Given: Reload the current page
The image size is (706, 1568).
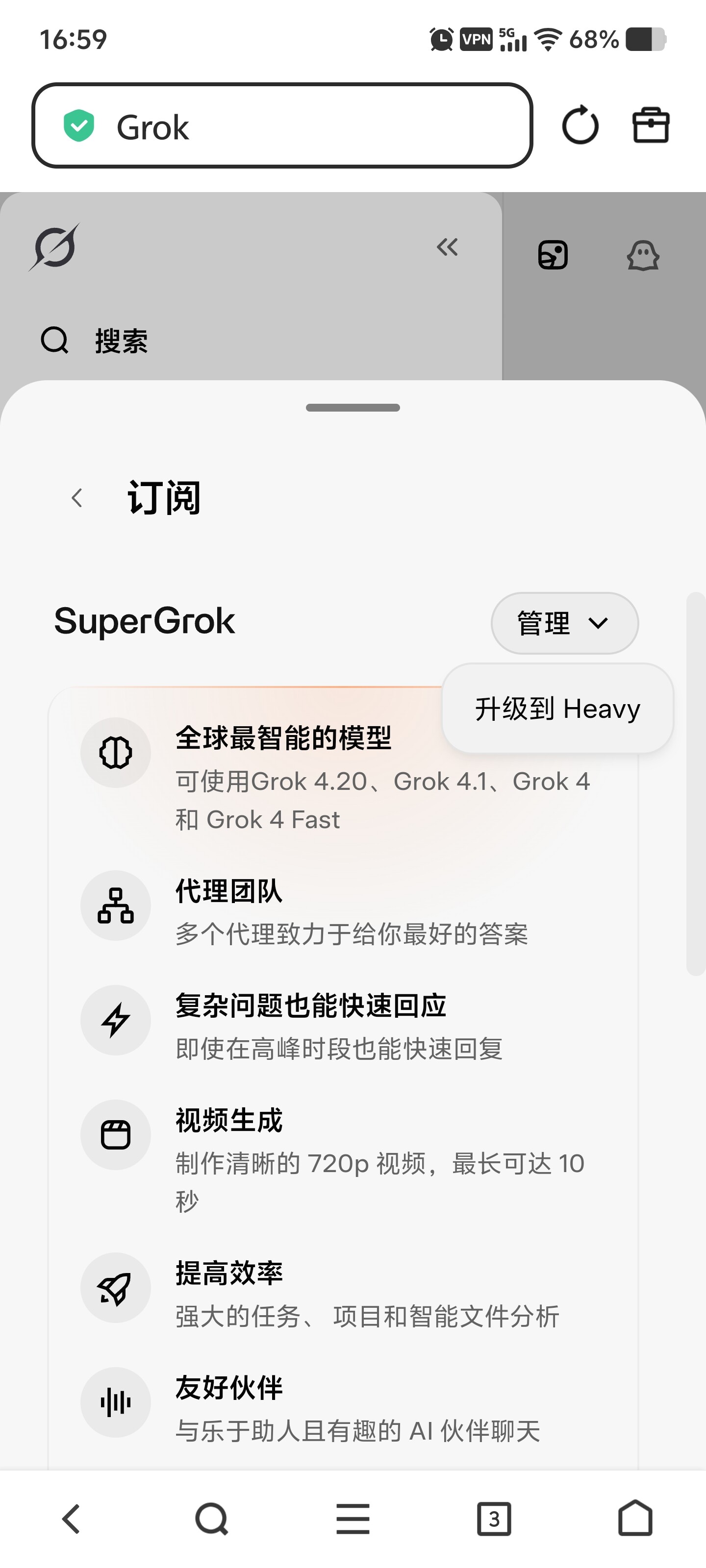Looking at the screenshot, I should click(580, 125).
